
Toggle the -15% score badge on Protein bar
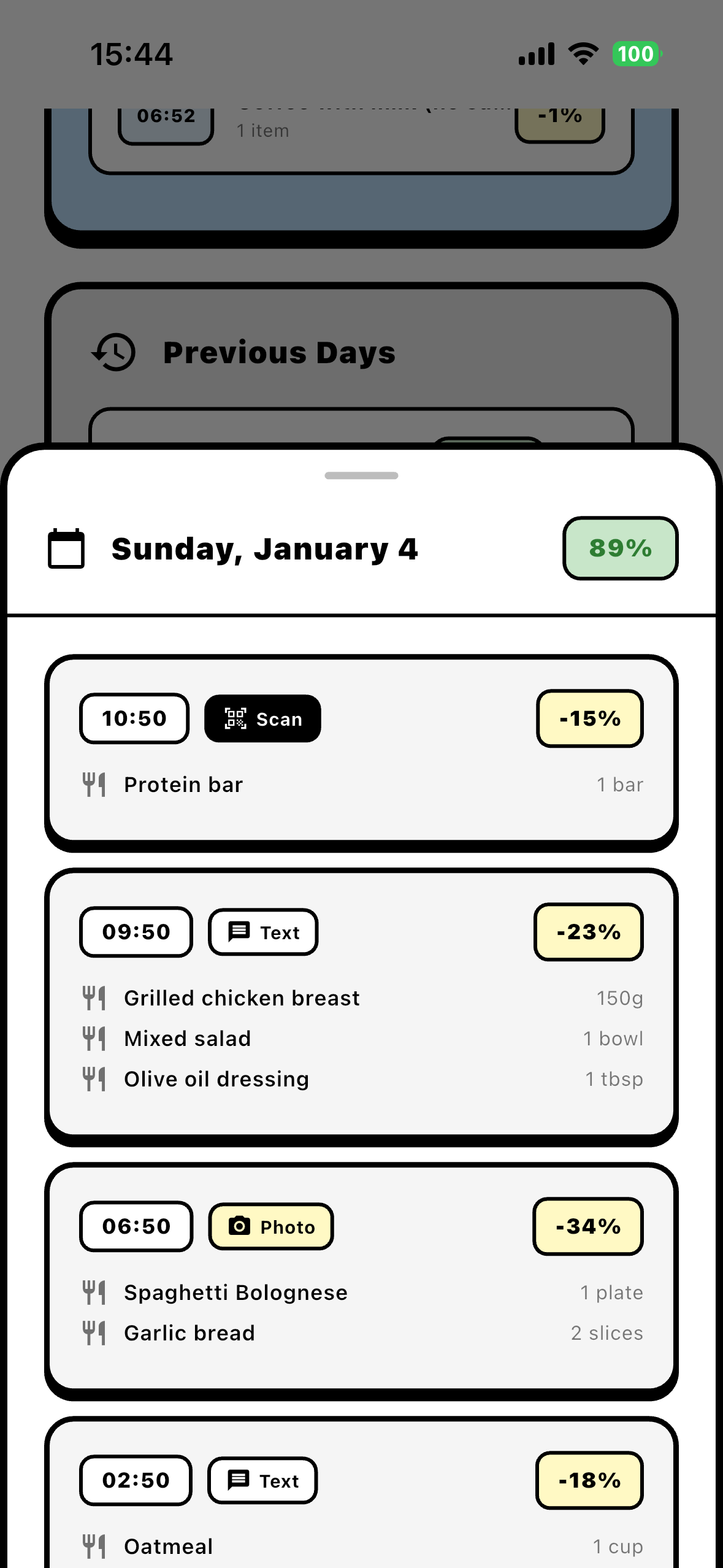coord(588,718)
